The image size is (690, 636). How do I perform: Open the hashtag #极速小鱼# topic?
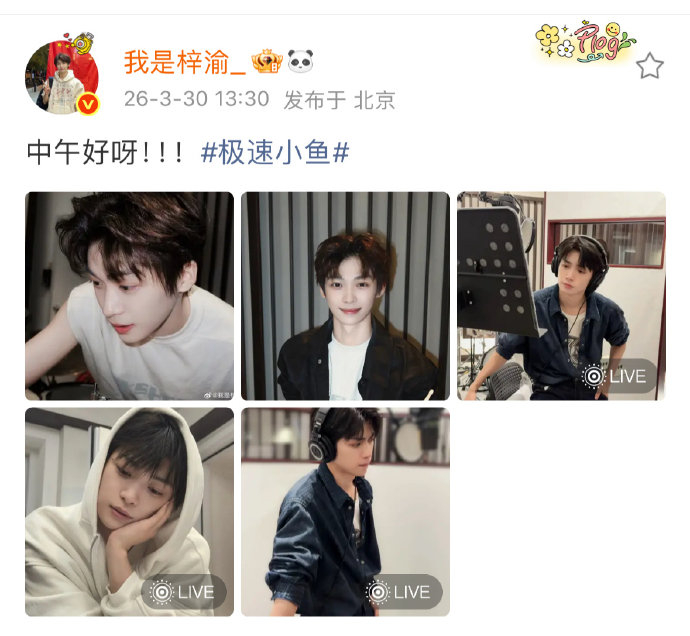[x=275, y=153]
